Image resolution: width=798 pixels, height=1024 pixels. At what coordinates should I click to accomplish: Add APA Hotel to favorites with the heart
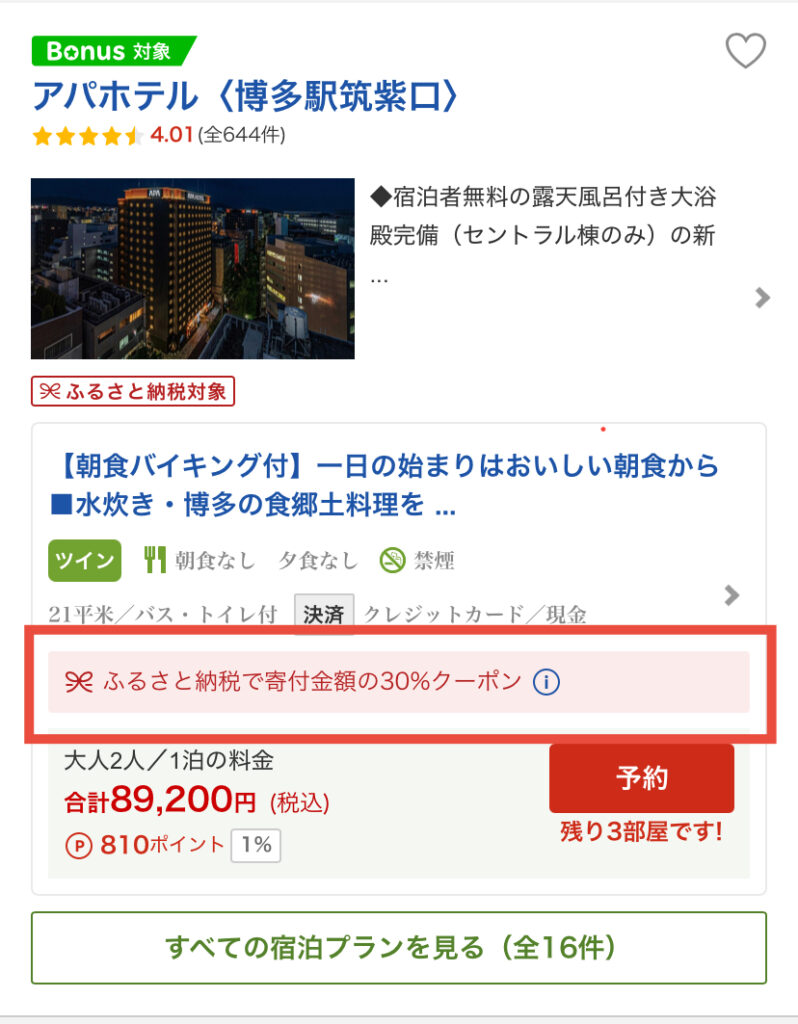(x=745, y=51)
